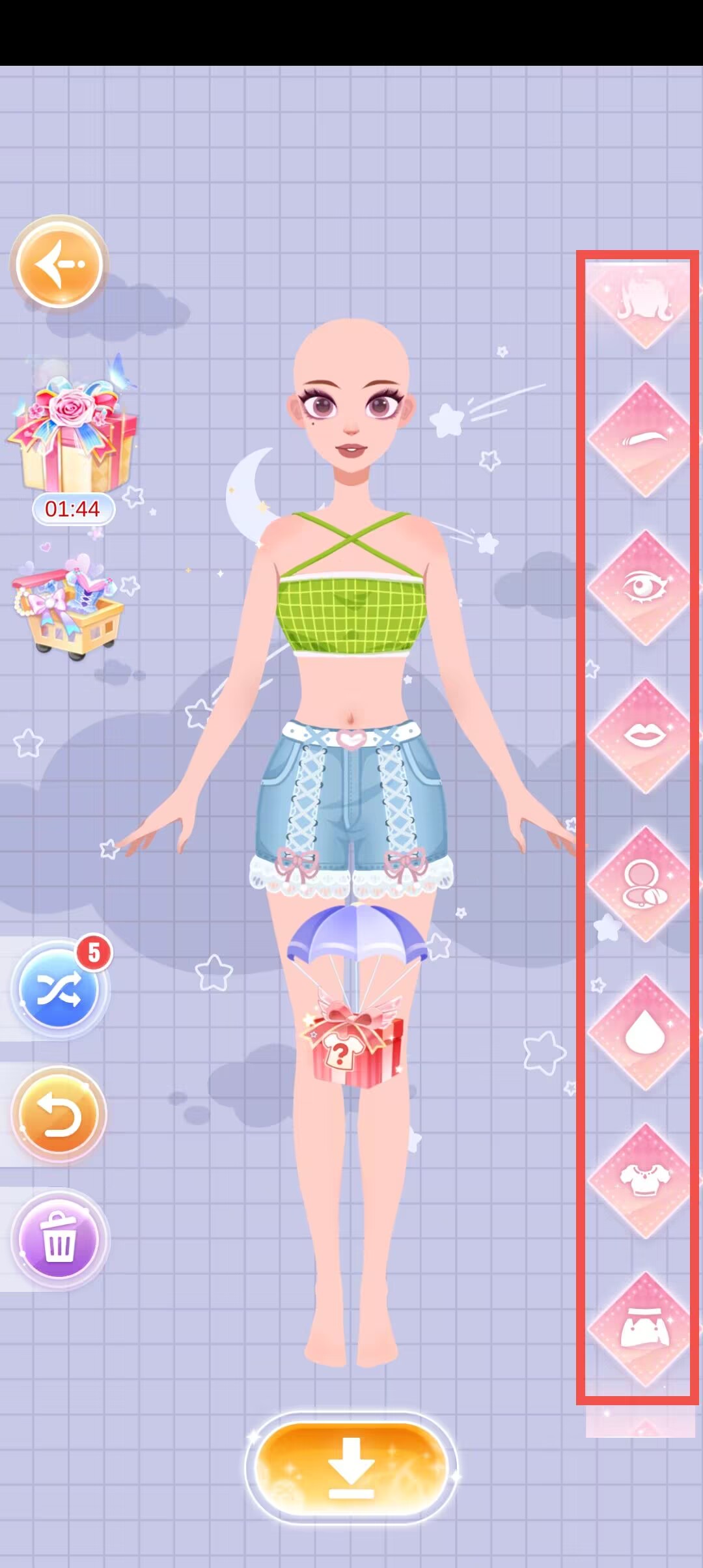Clear outfit with the trash button
The image size is (703, 1568).
coord(59,1239)
